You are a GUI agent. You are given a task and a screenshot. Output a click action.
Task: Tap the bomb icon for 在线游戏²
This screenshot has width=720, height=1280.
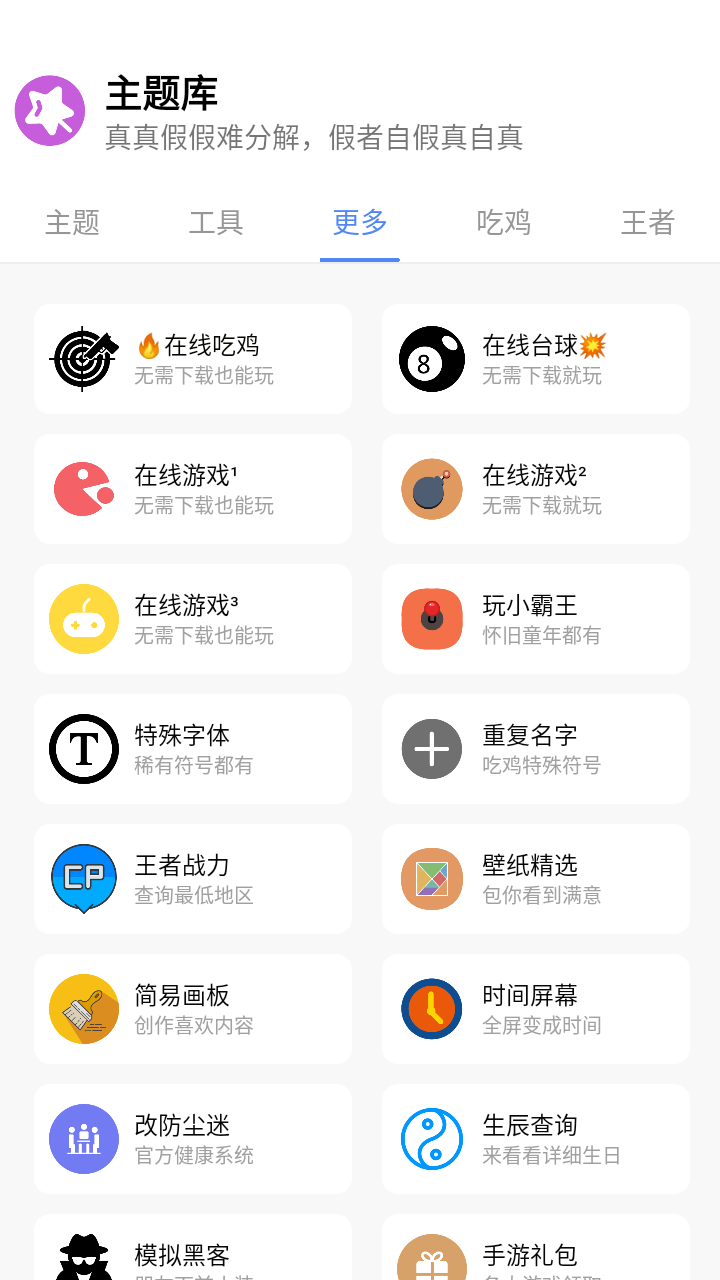(432, 489)
